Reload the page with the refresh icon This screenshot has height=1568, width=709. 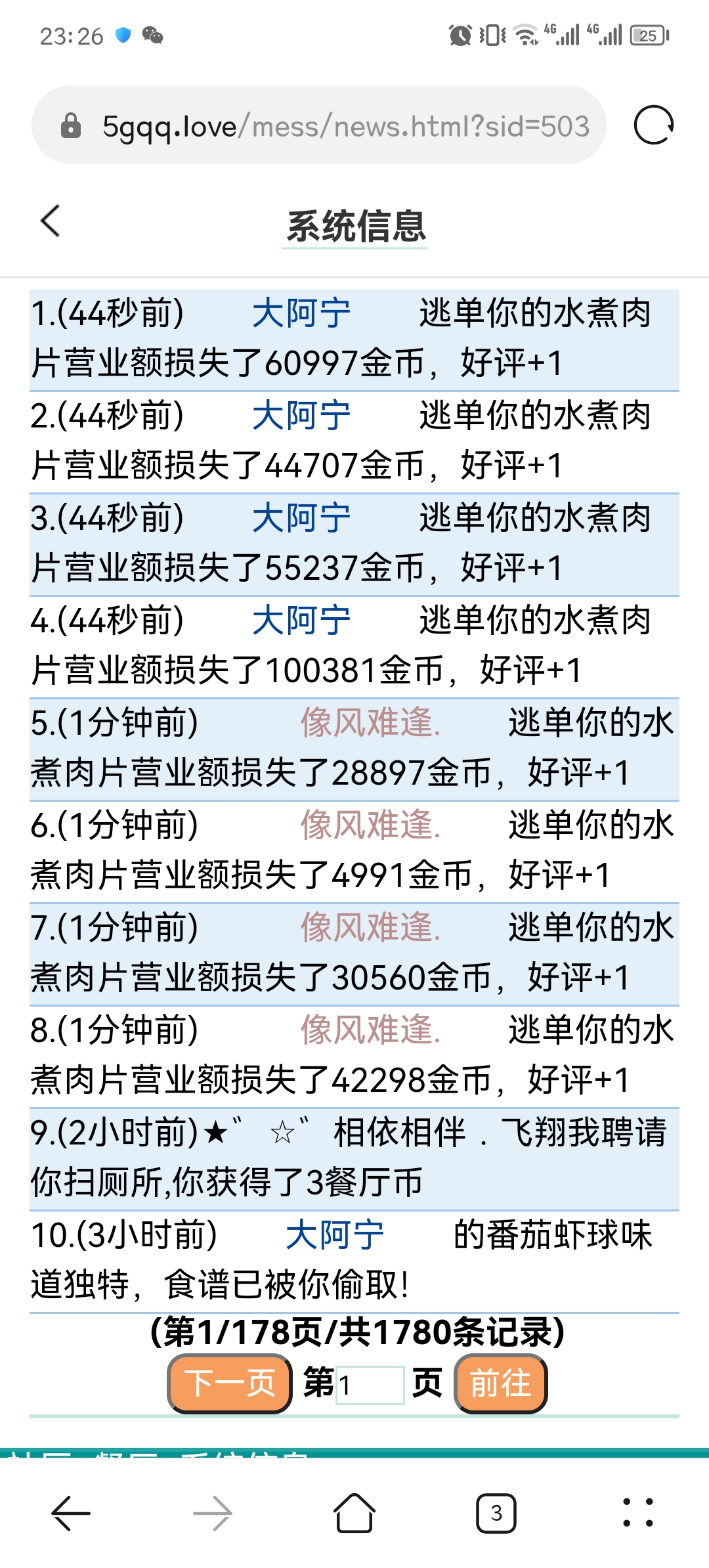click(653, 125)
